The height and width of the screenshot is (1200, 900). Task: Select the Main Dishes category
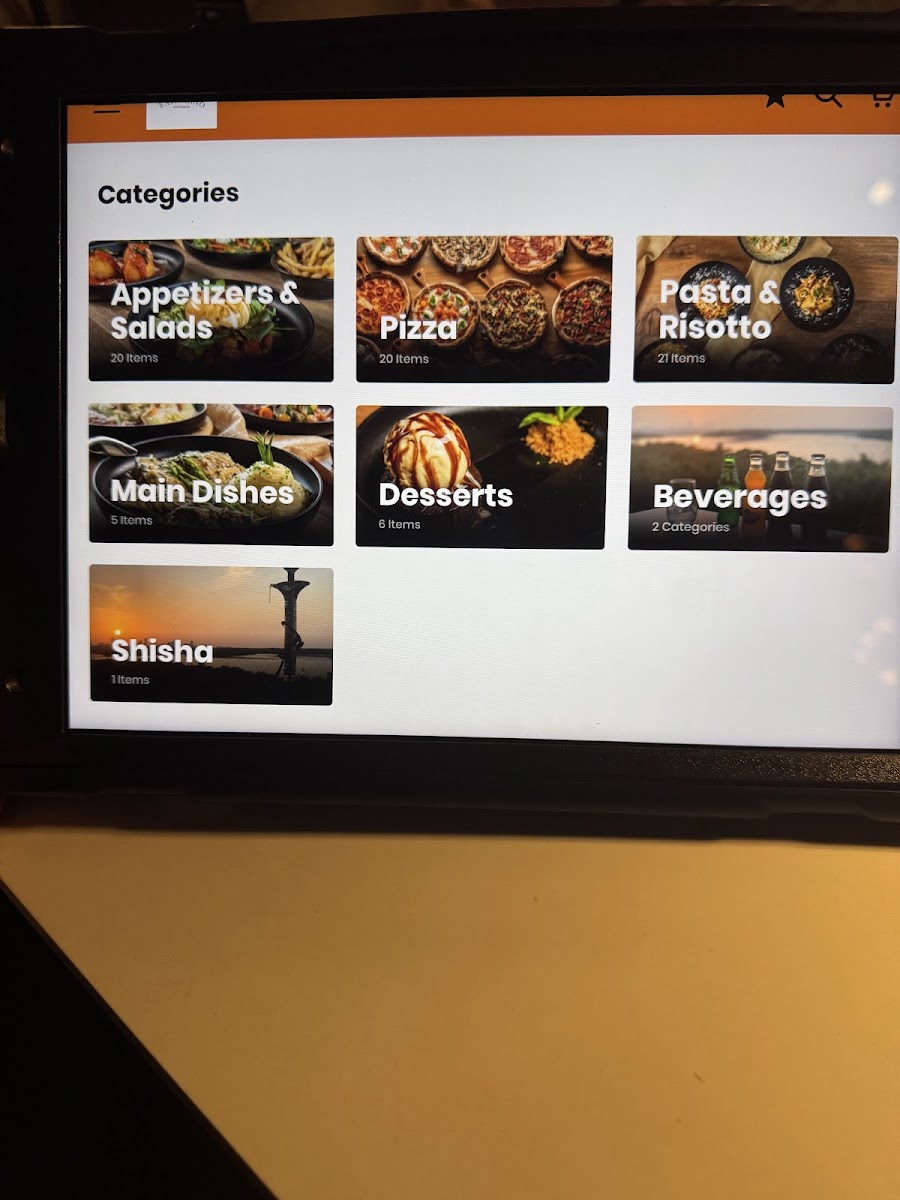pos(211,475)
